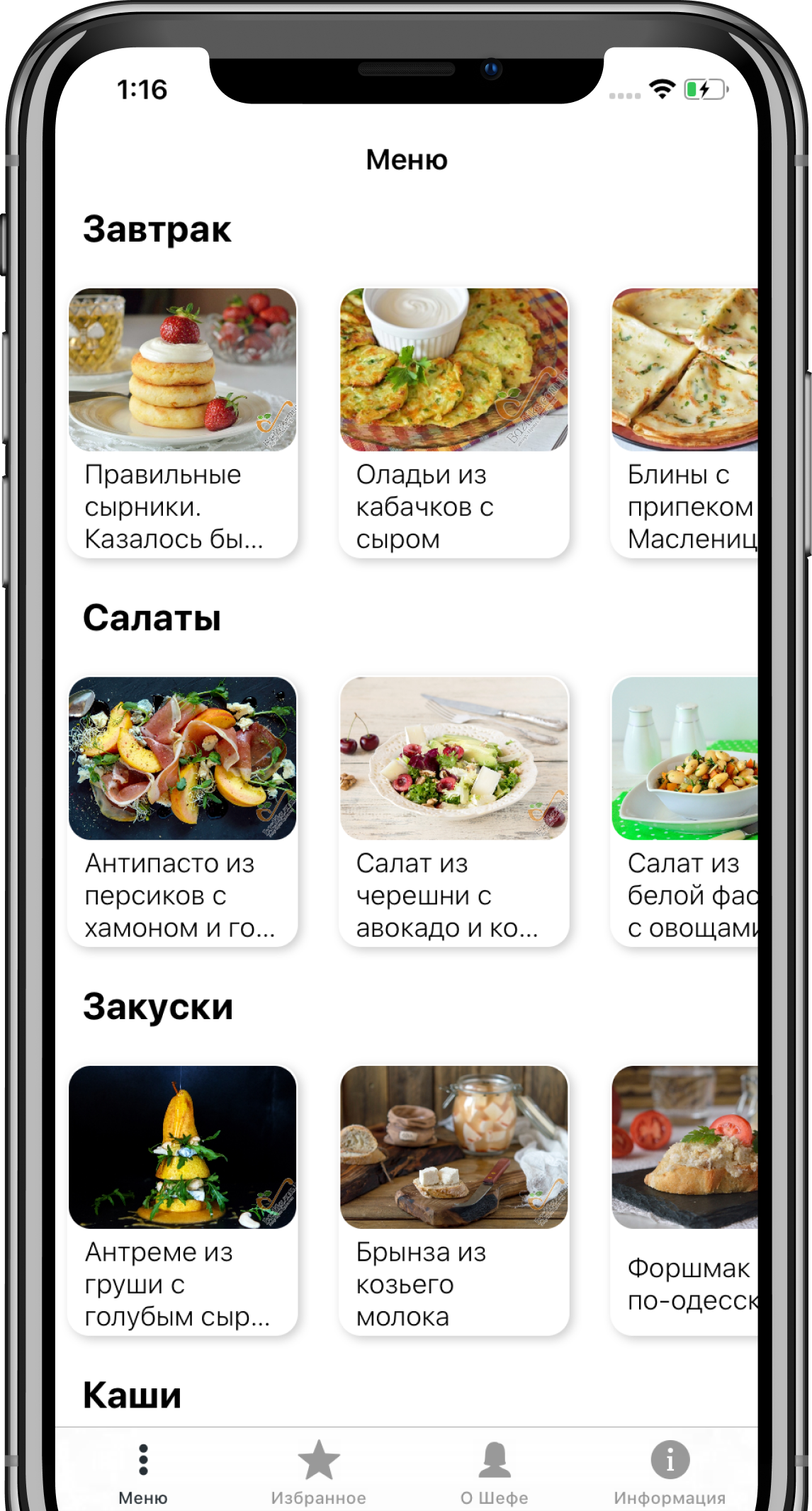This screenshot has height=1511, width=812.
Task: Open Антипасто из персиков с хамоном card
Action: tap(182, 811)
